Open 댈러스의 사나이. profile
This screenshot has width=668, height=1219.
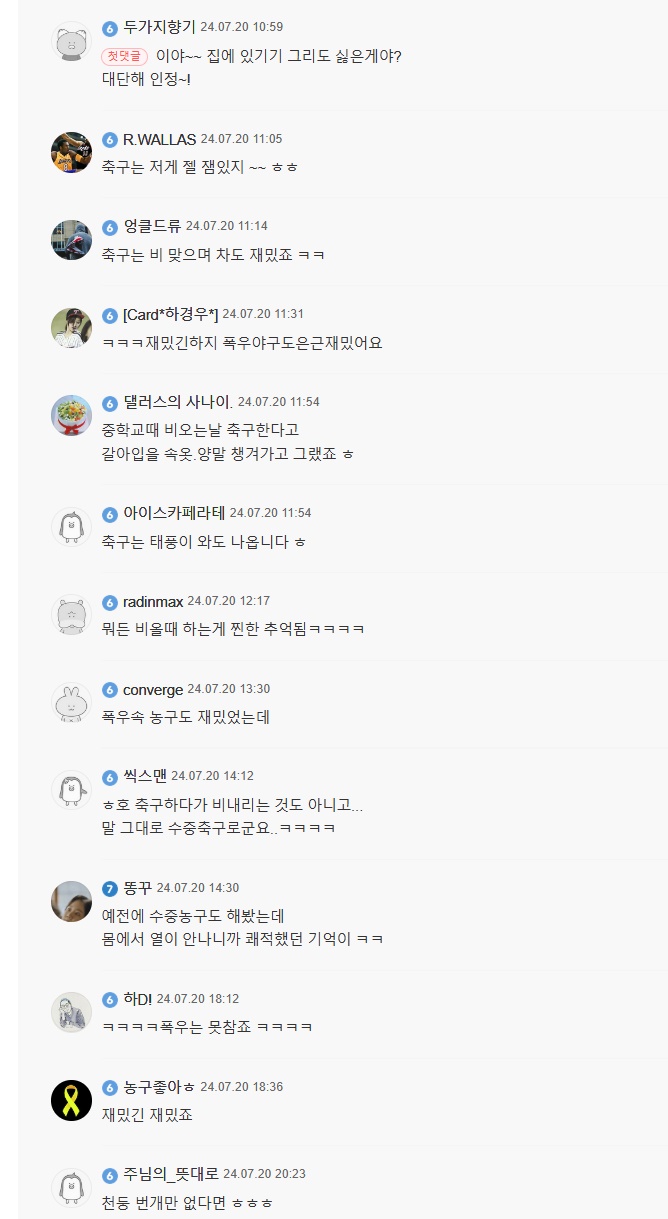coord(177,402)
